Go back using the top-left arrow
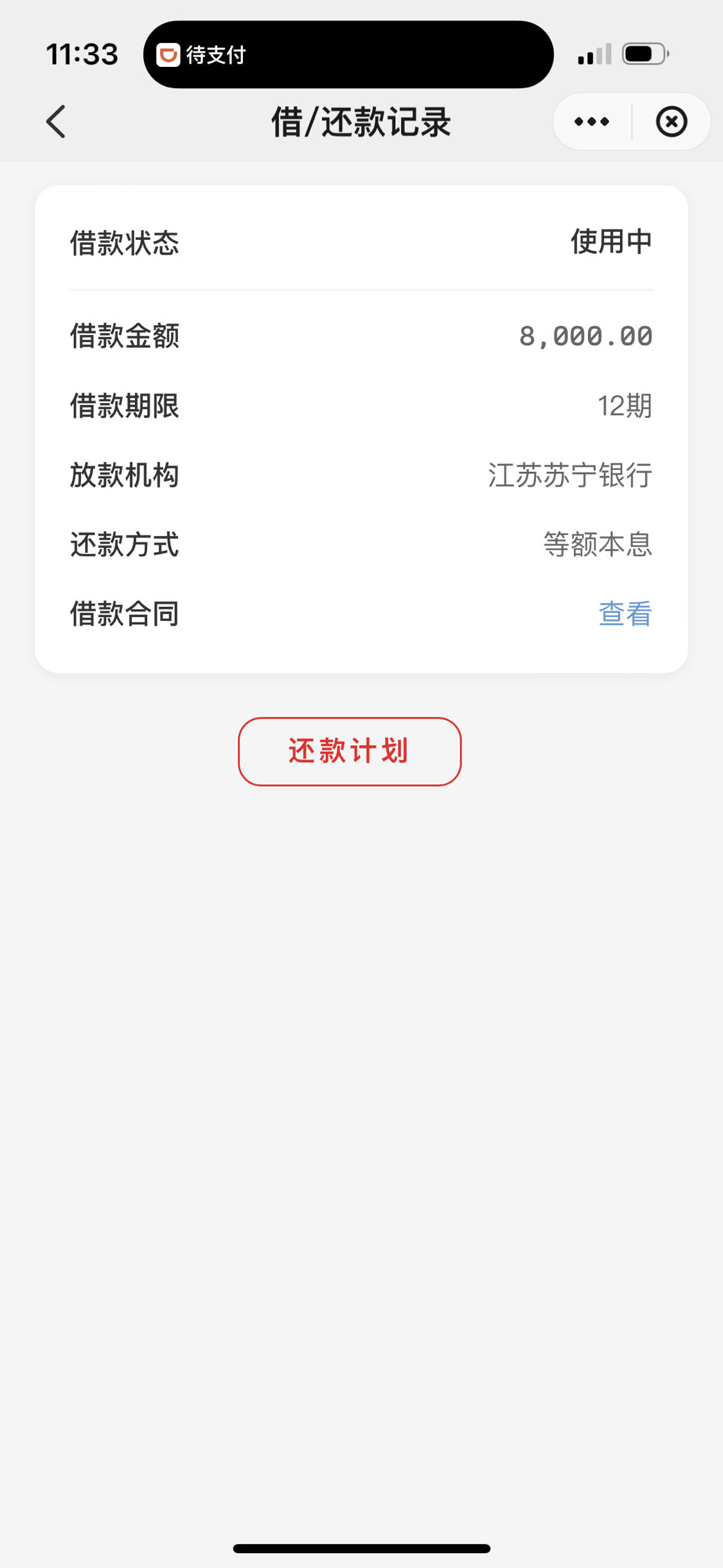Image resolution: width=723 pixels, height=1568 pixels. 56,122
